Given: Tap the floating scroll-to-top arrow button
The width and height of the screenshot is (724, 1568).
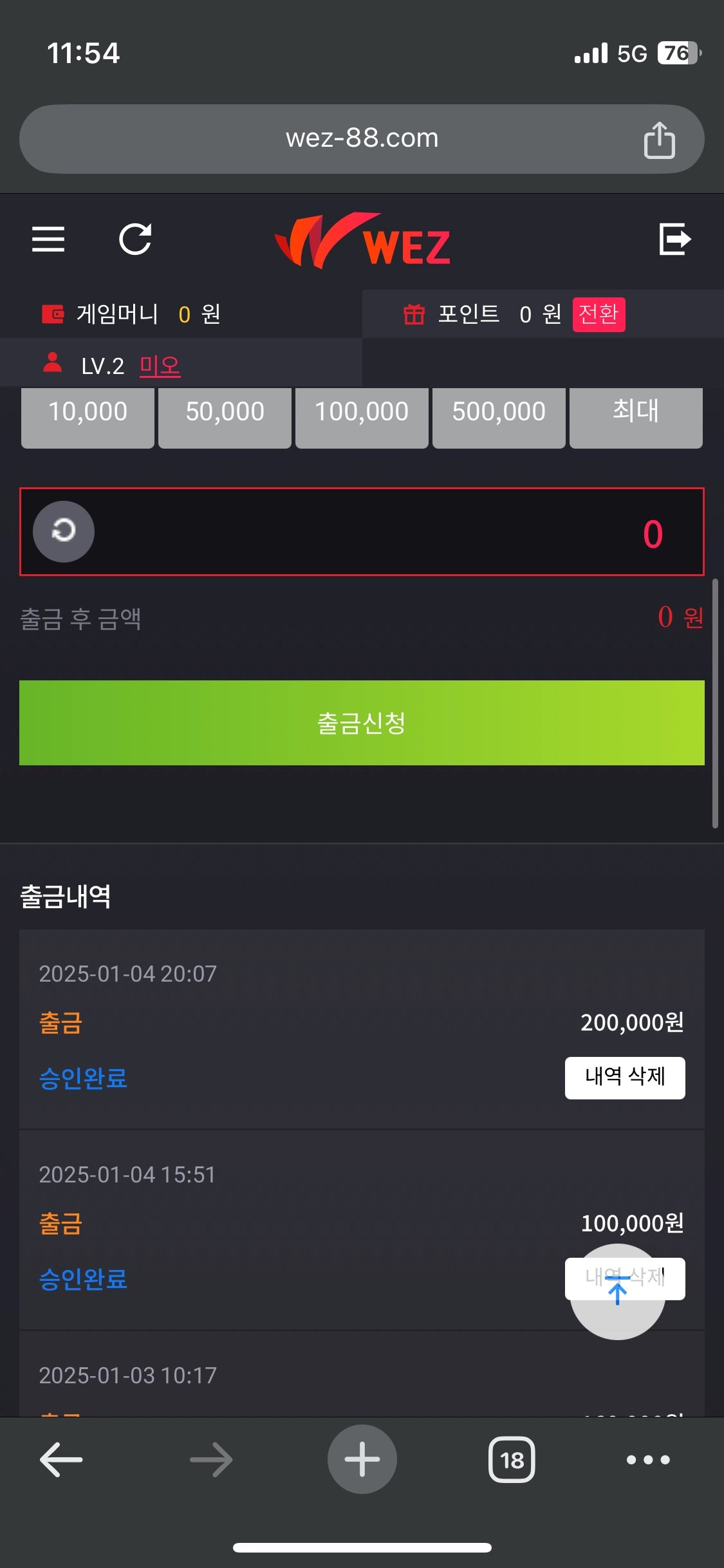Looking at the screenshot, I should coord(618,1293).
